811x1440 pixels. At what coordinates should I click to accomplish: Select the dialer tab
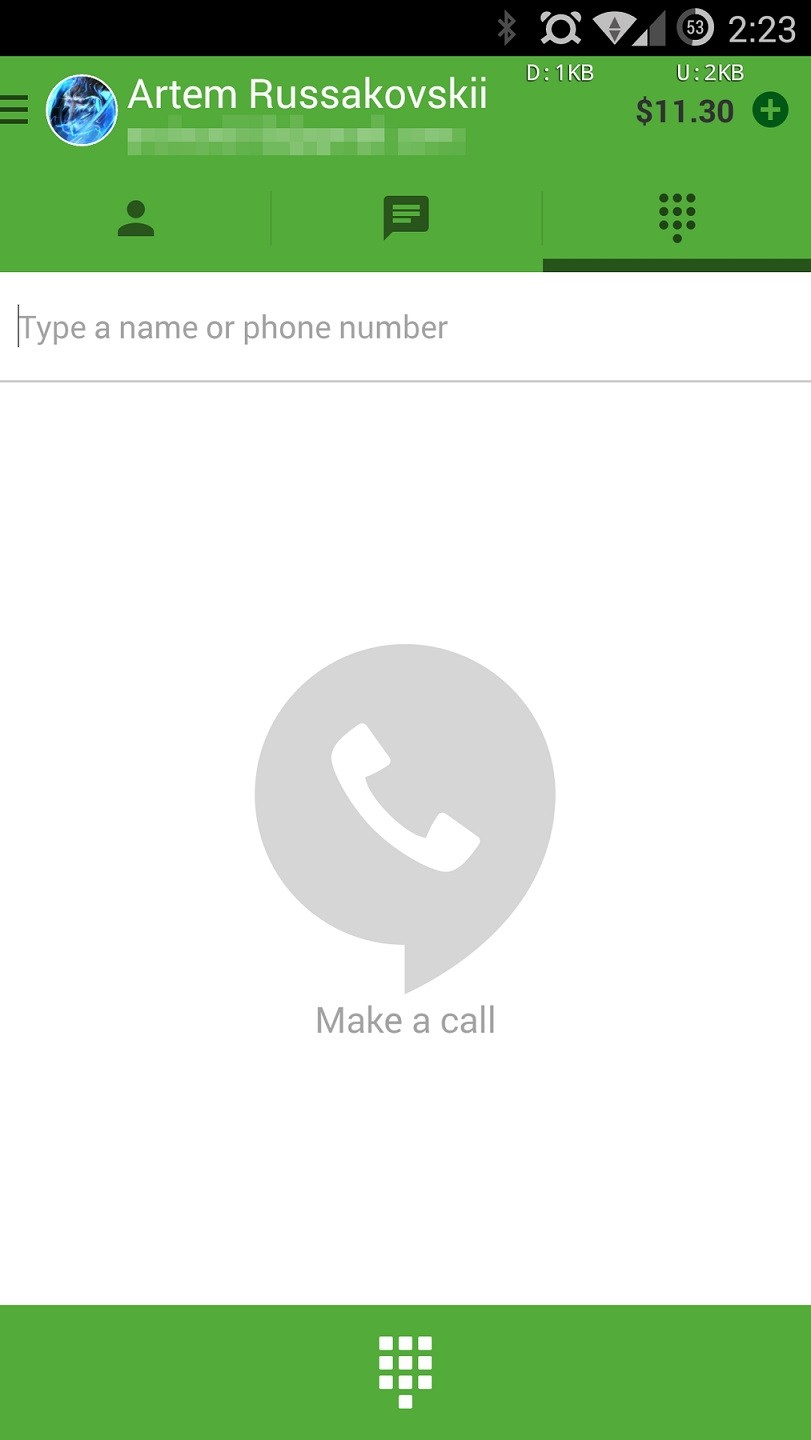pos(677,218)
